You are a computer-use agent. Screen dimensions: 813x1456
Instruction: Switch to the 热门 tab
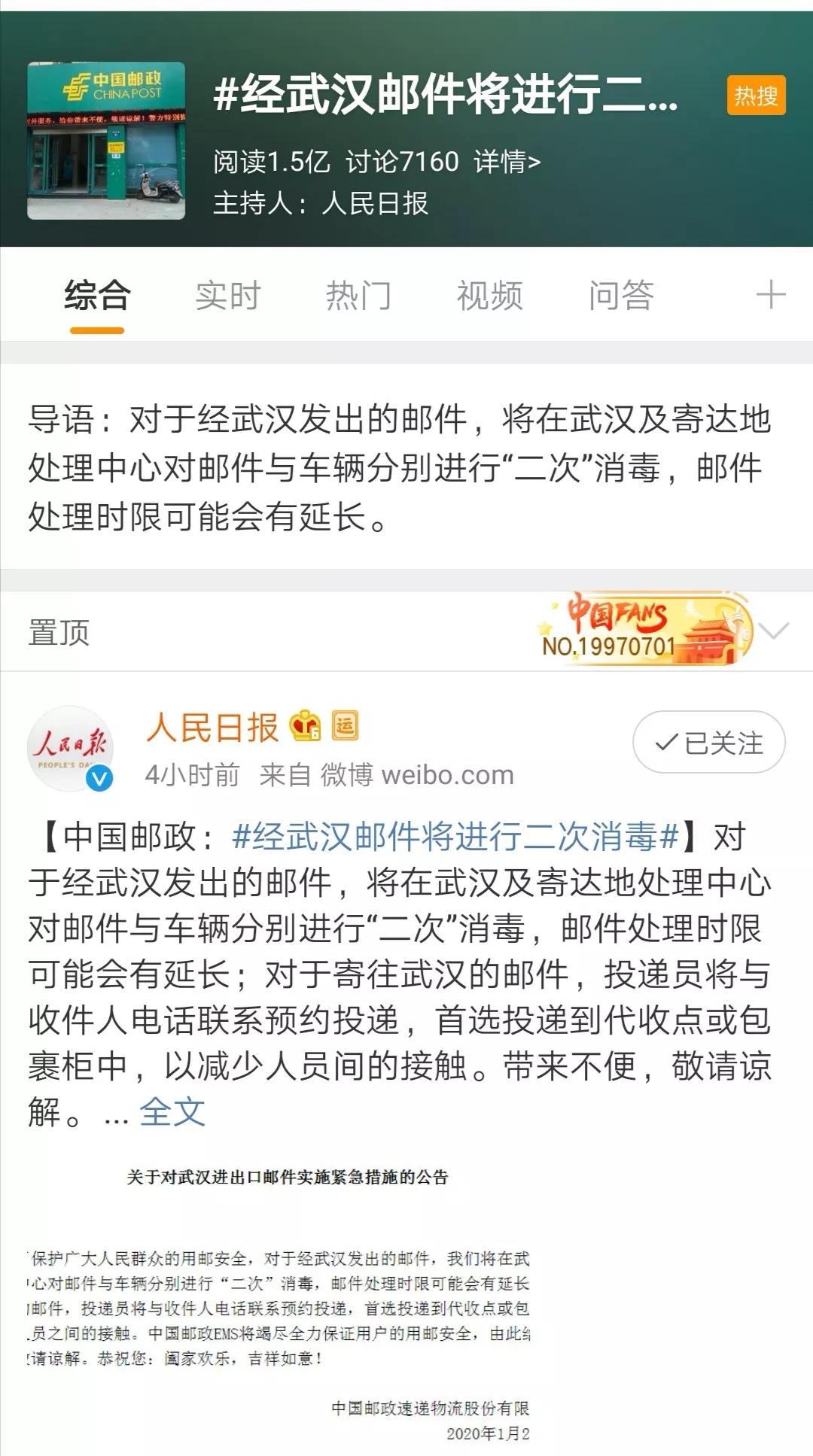tap(358, 296)
